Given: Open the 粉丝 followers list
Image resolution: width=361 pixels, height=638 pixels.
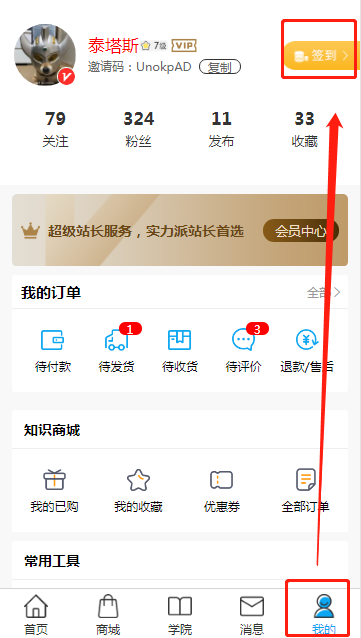Looking at the screenshot, I should click(139, 129).
